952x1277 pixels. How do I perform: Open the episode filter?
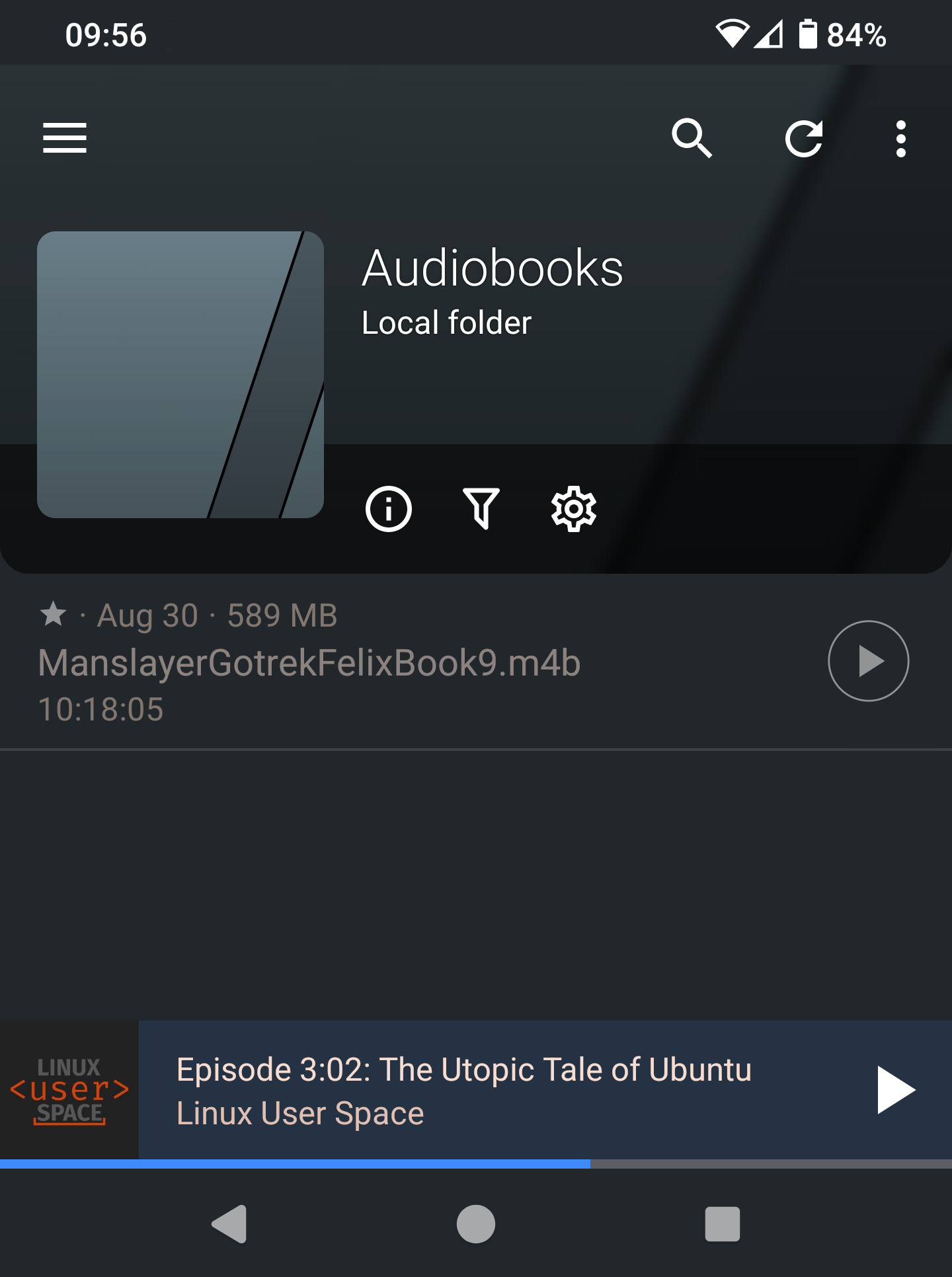[x=481, y=509]
